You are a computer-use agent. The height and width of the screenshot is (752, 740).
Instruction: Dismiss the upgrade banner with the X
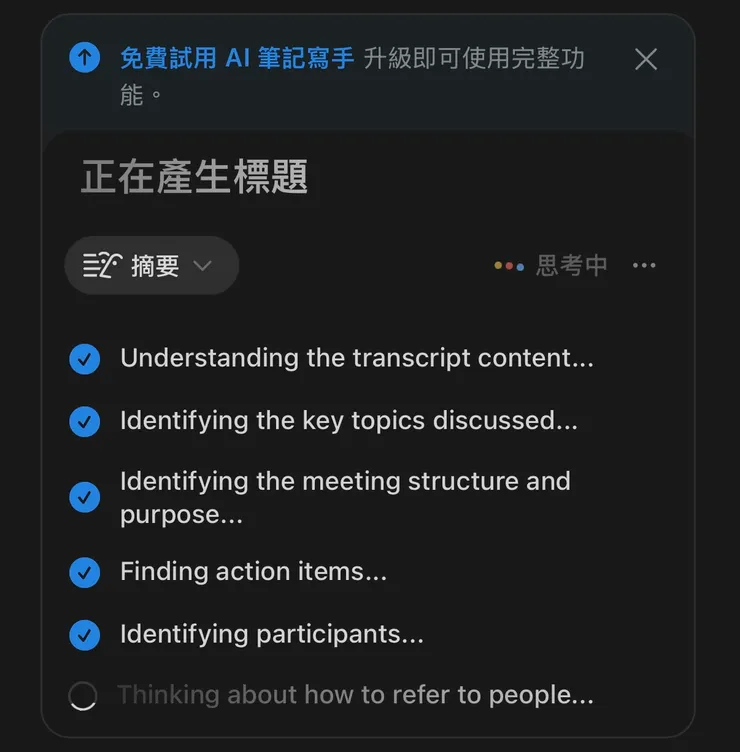(645, 59)
